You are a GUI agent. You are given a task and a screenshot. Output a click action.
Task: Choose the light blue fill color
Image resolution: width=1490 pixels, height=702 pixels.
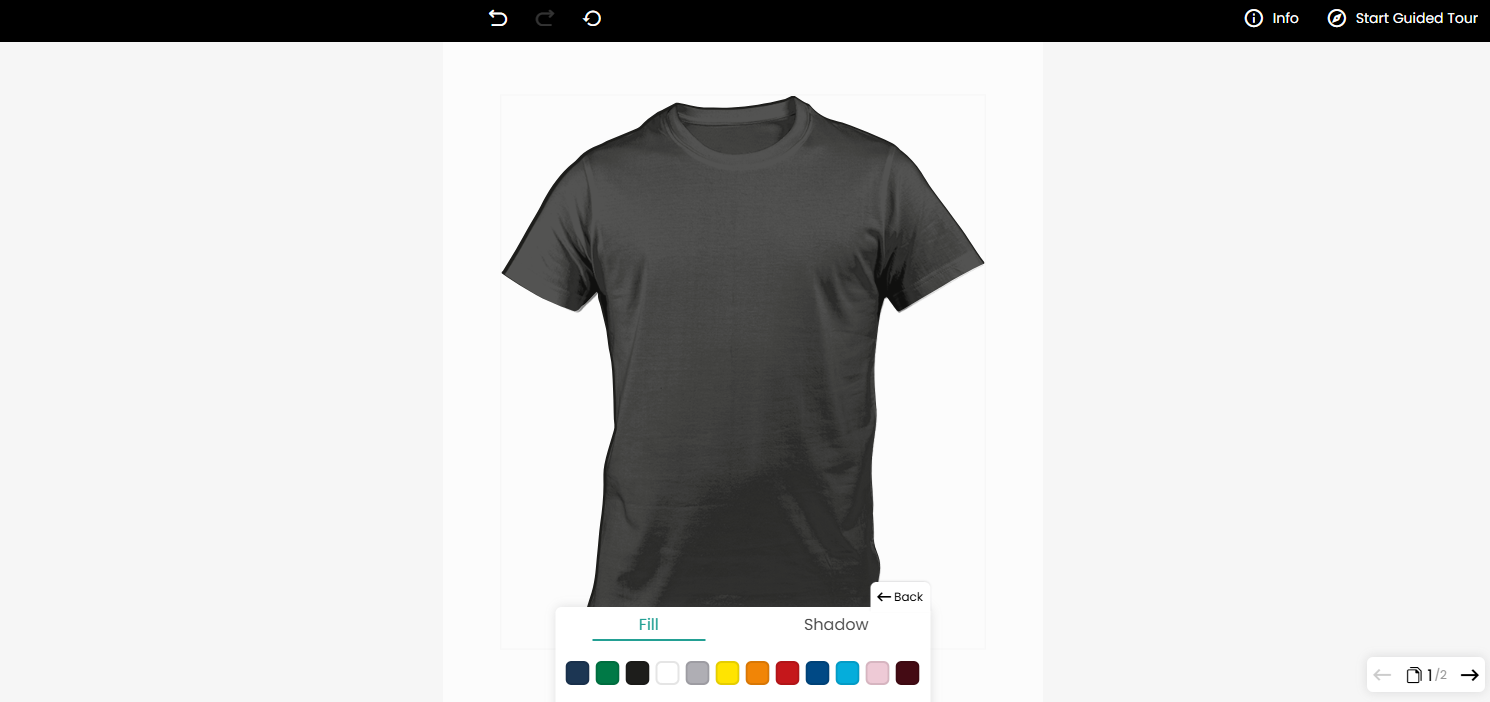click(847, 673)
